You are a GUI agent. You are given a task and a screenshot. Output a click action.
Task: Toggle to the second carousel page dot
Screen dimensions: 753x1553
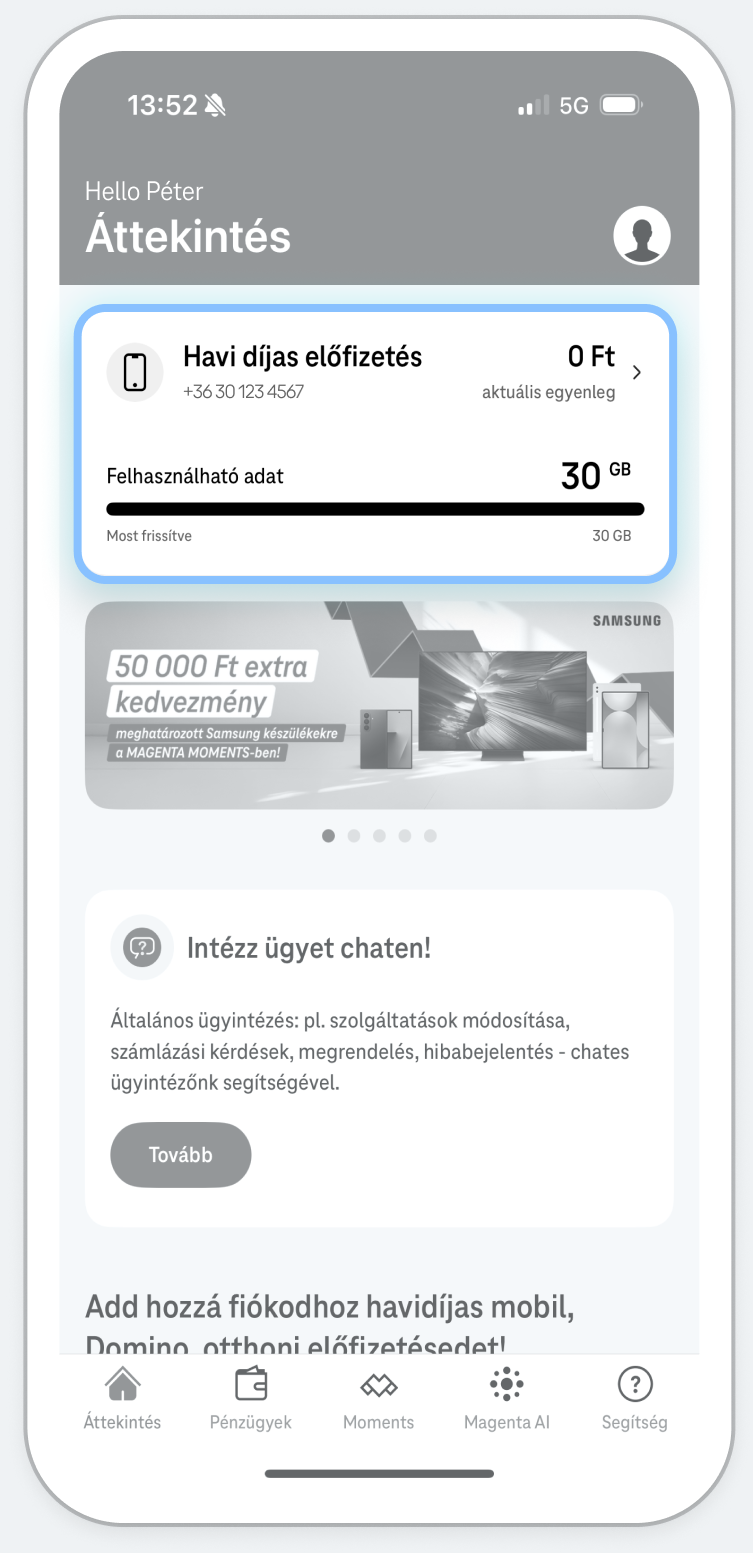point(353,835)
